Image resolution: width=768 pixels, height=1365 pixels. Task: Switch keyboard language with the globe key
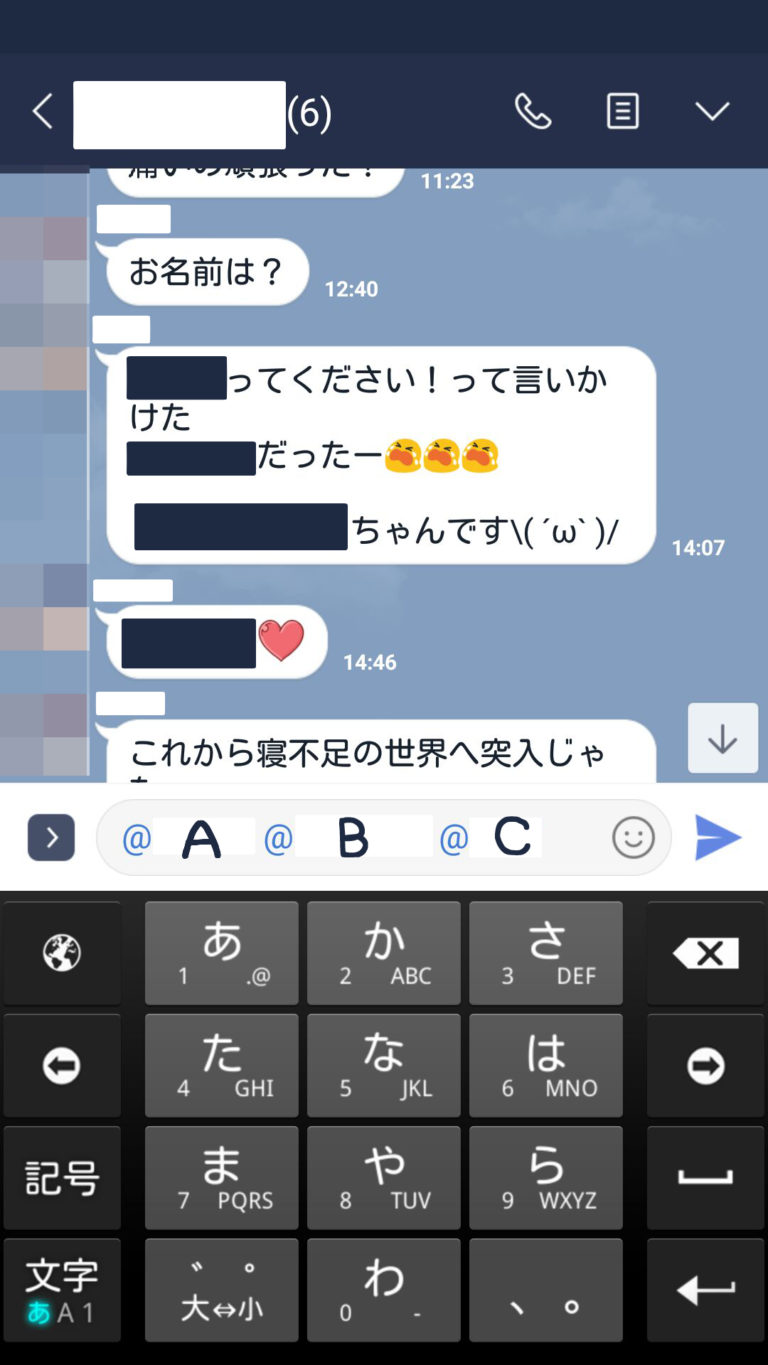click(x=62, y=952)
